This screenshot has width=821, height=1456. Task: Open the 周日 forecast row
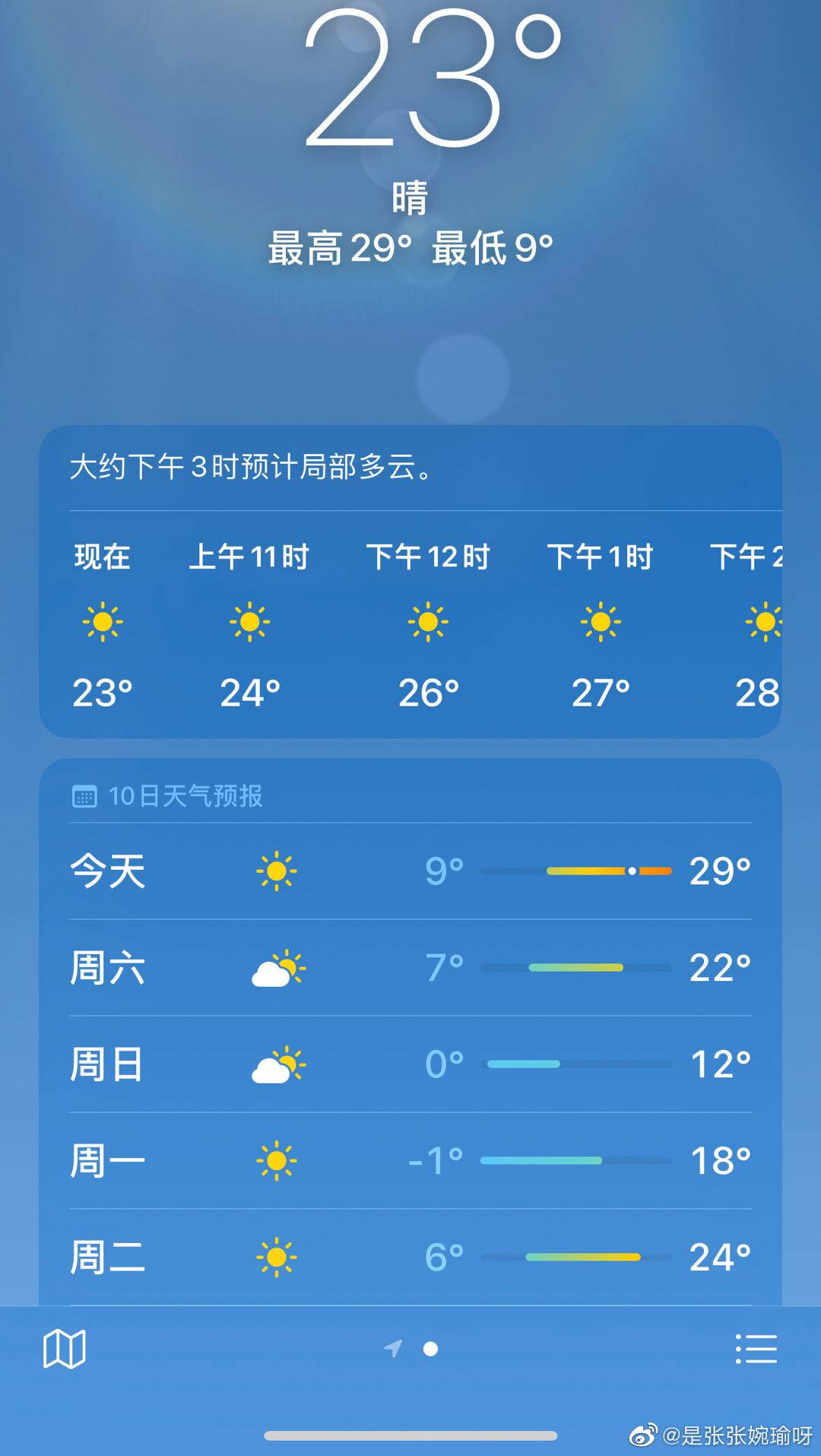(x=410, y=1064)
